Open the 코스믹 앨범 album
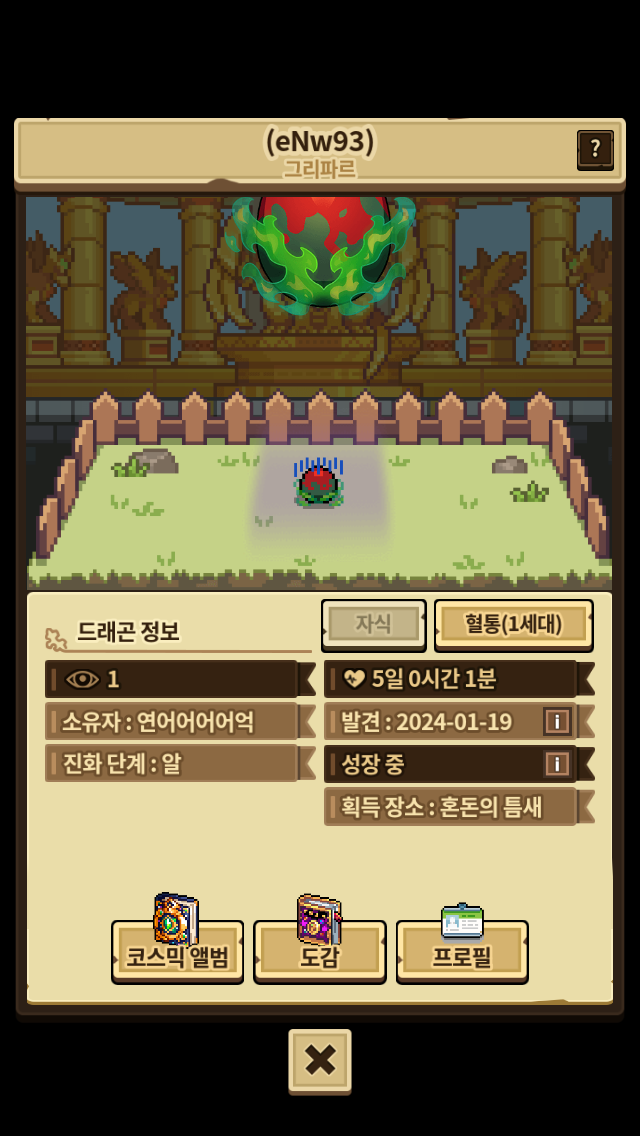Image resolution: width=640 pixels, height=1136 pixels. pos(177,951)
